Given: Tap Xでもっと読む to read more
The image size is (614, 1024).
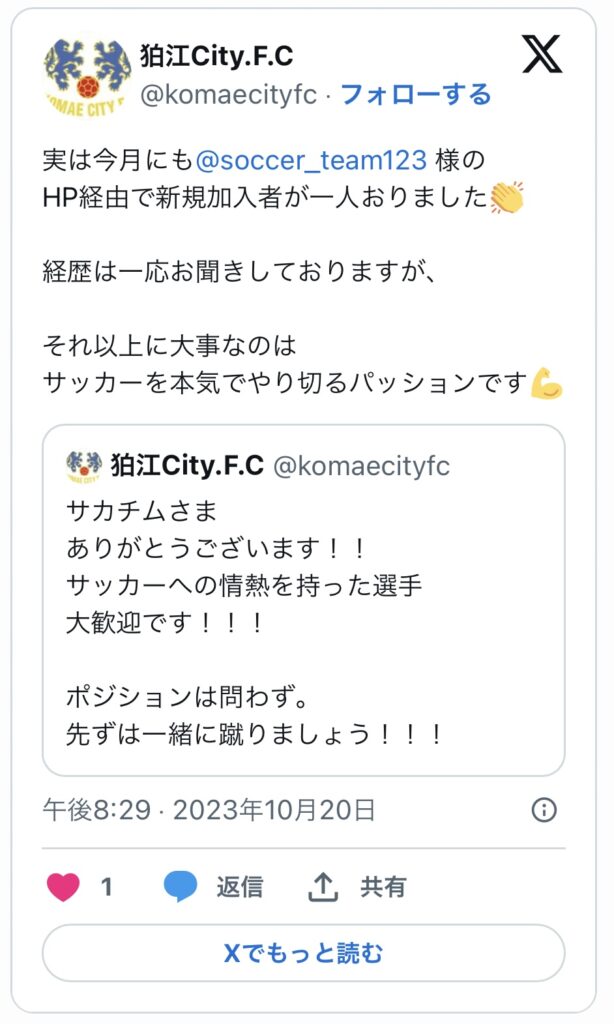Looking at the screenshot, I should 303,953.
